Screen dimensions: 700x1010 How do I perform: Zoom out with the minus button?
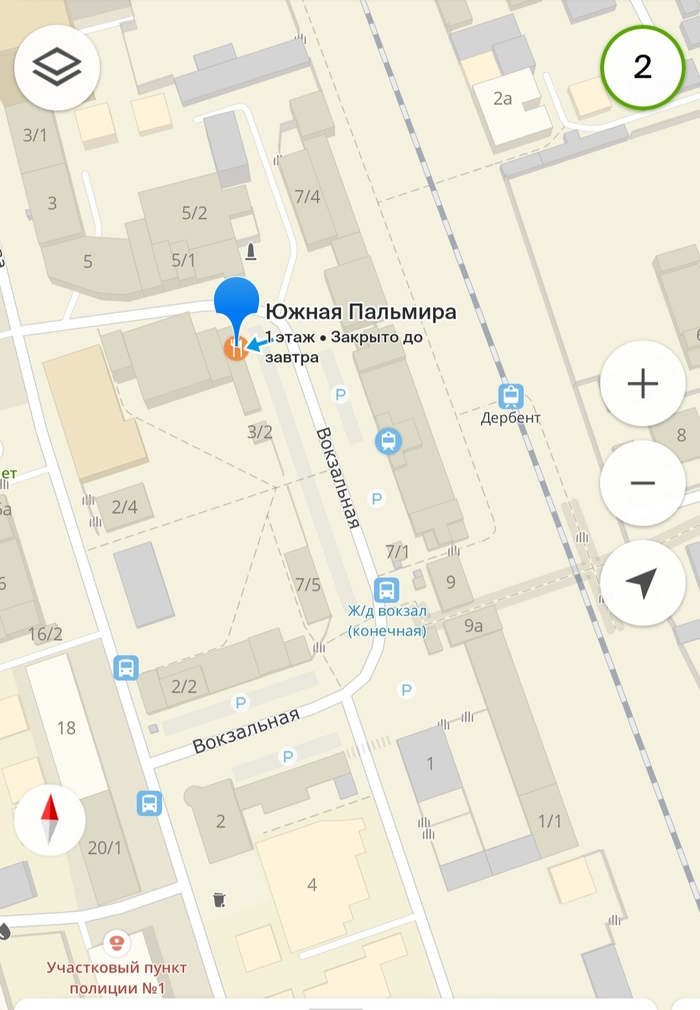pos(642,484)
